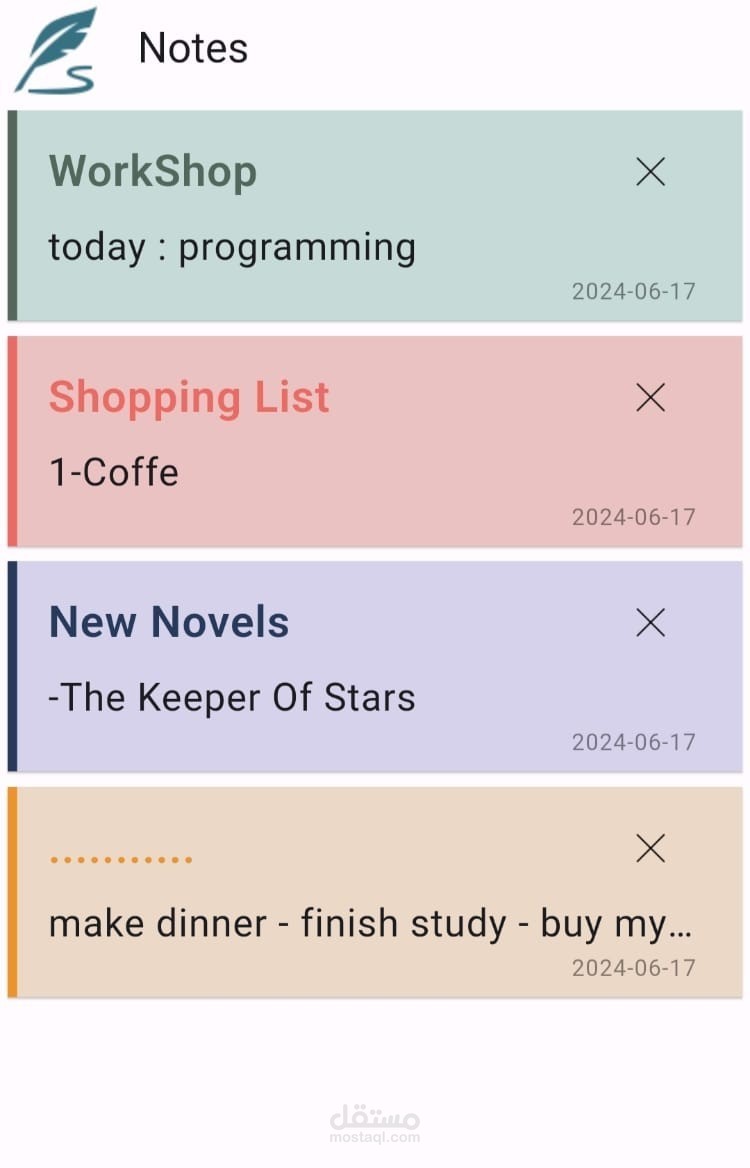Screen dimensions: 750x1168
Task: Remove the make dinner note
Action: [x=650, y=848]
